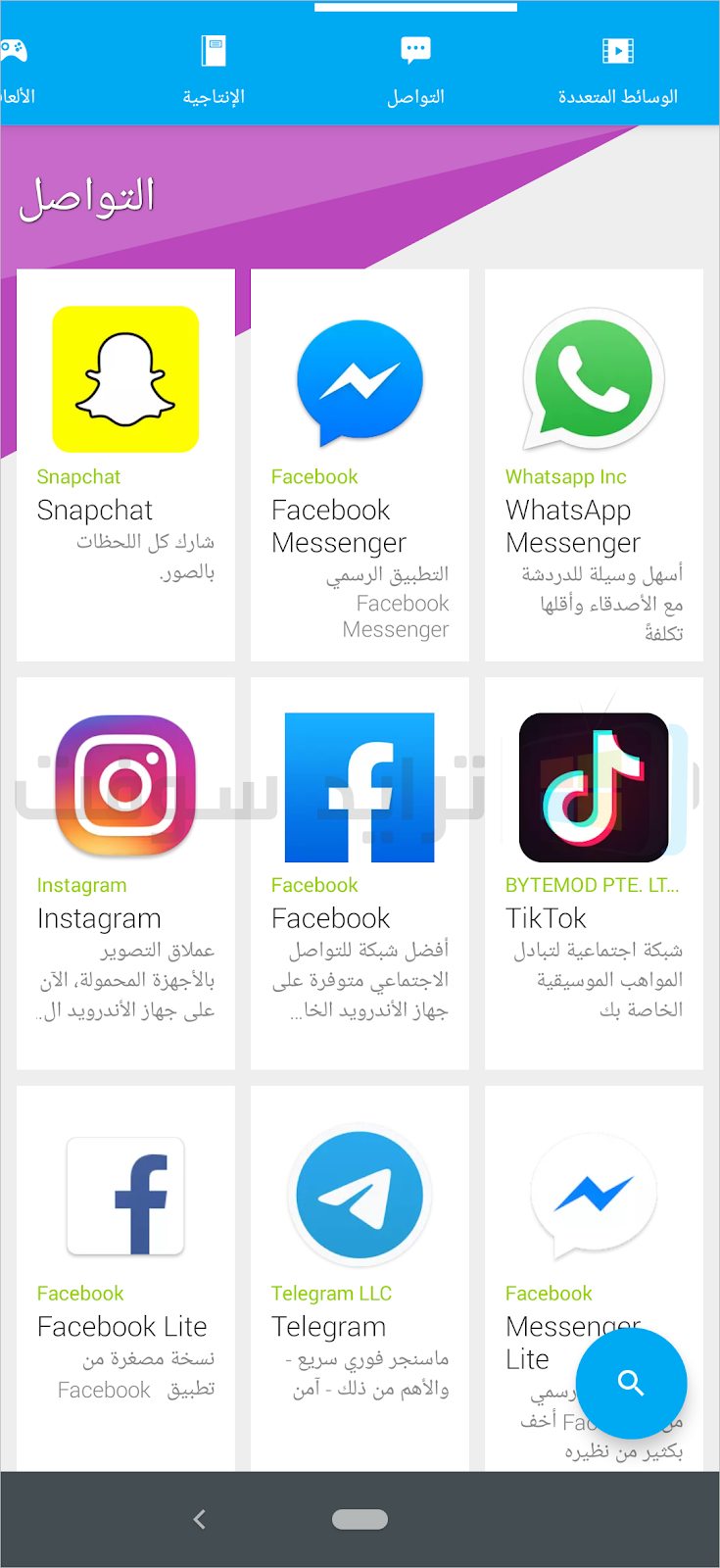The image size is (720, 1568).
Task: Tap the floating search button
Action: pyautogui.click(x=631, y=1383)
